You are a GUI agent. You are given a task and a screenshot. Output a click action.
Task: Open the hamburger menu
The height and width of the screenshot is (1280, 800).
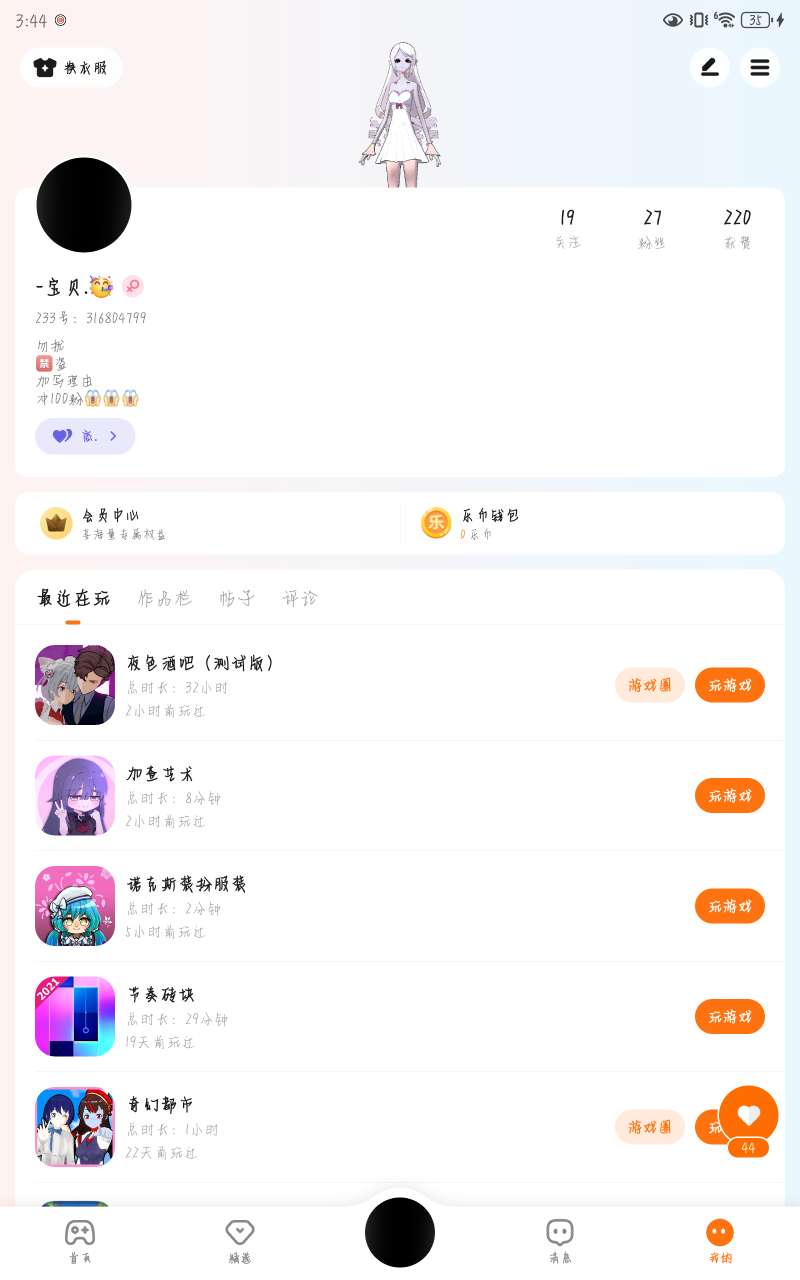coord(760,68)
